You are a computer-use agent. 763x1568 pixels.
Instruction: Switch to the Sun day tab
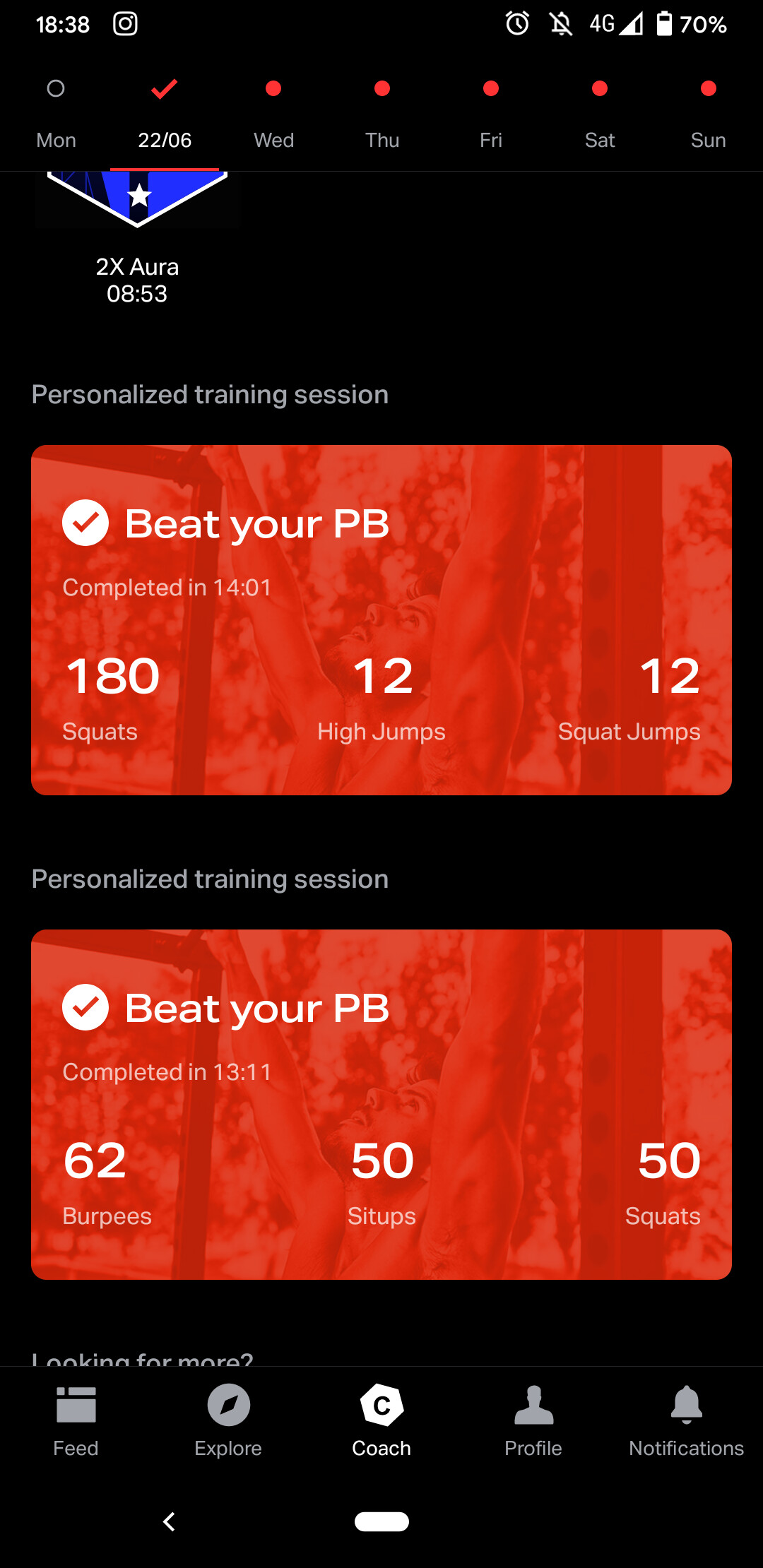(x=708, y=116)
